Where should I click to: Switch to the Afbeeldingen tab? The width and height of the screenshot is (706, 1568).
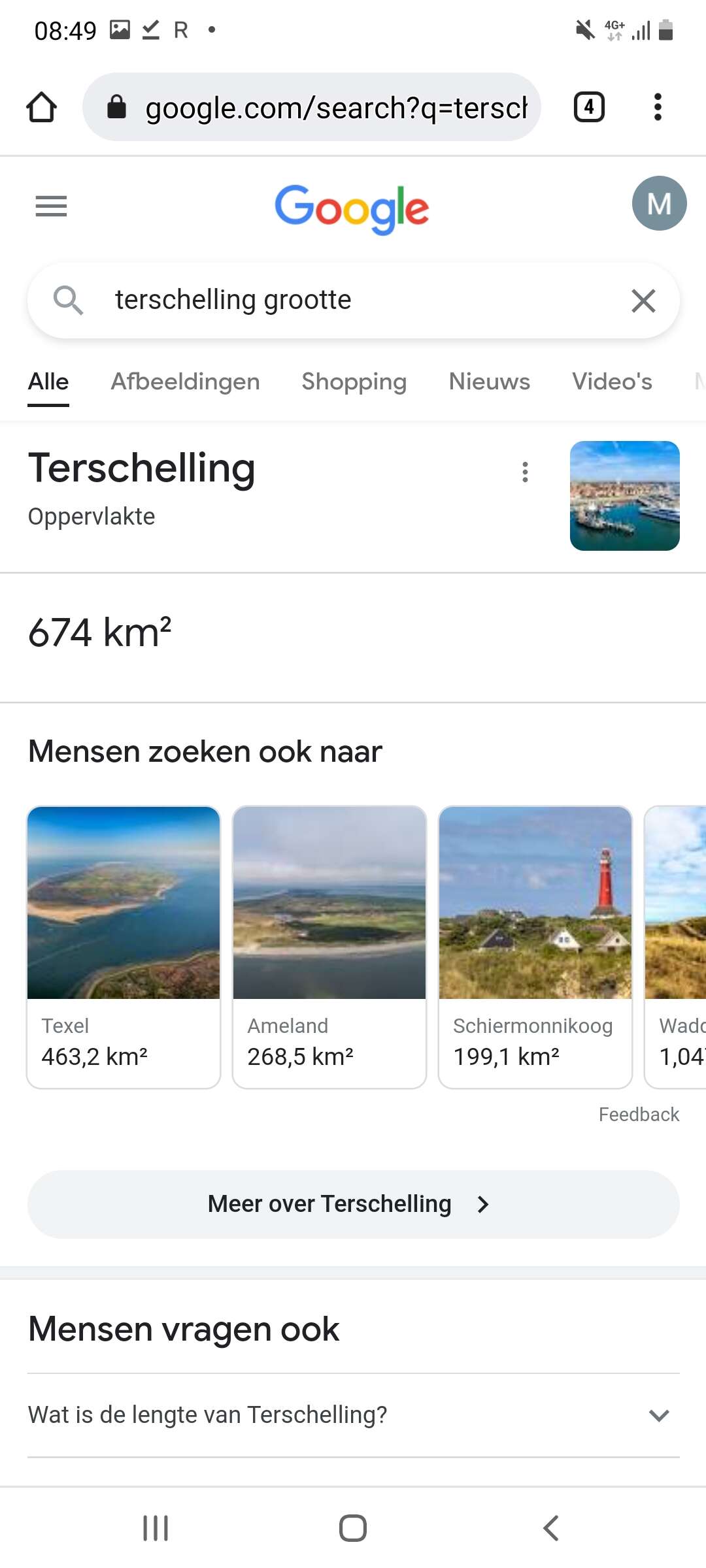185,382
